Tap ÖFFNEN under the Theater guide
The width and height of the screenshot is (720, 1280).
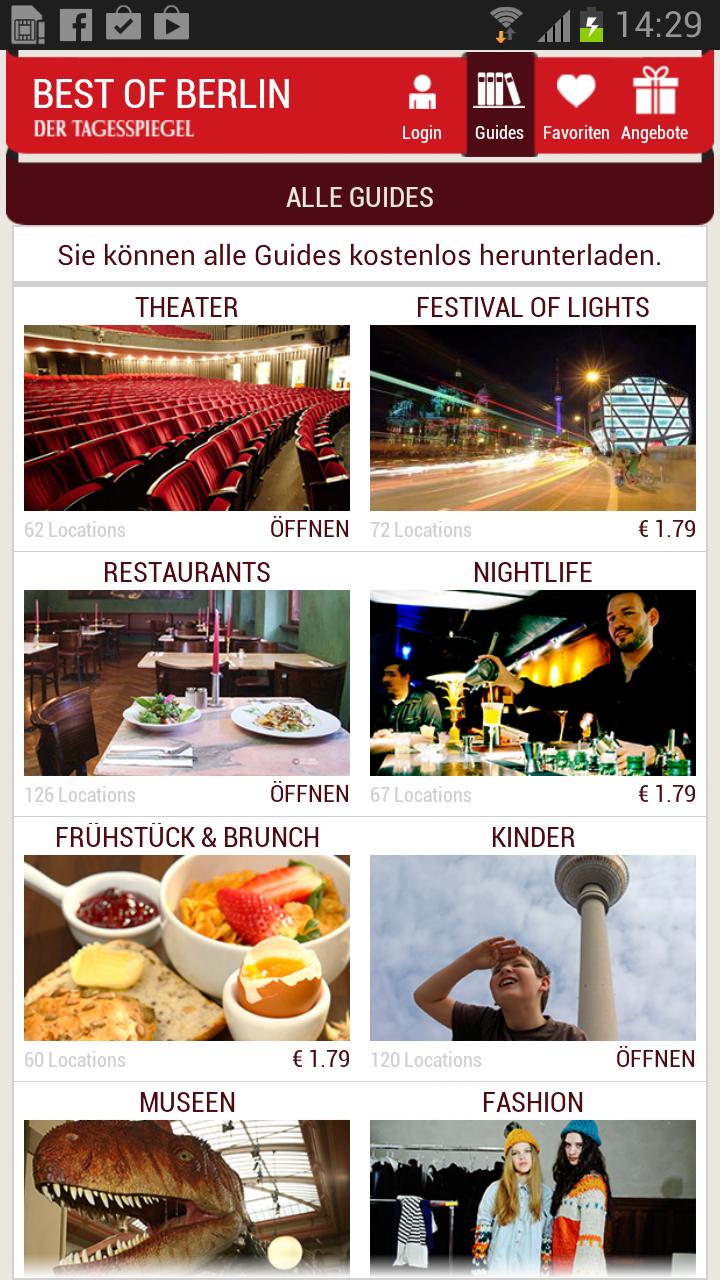pyautogui.click(x=310, y=529)
